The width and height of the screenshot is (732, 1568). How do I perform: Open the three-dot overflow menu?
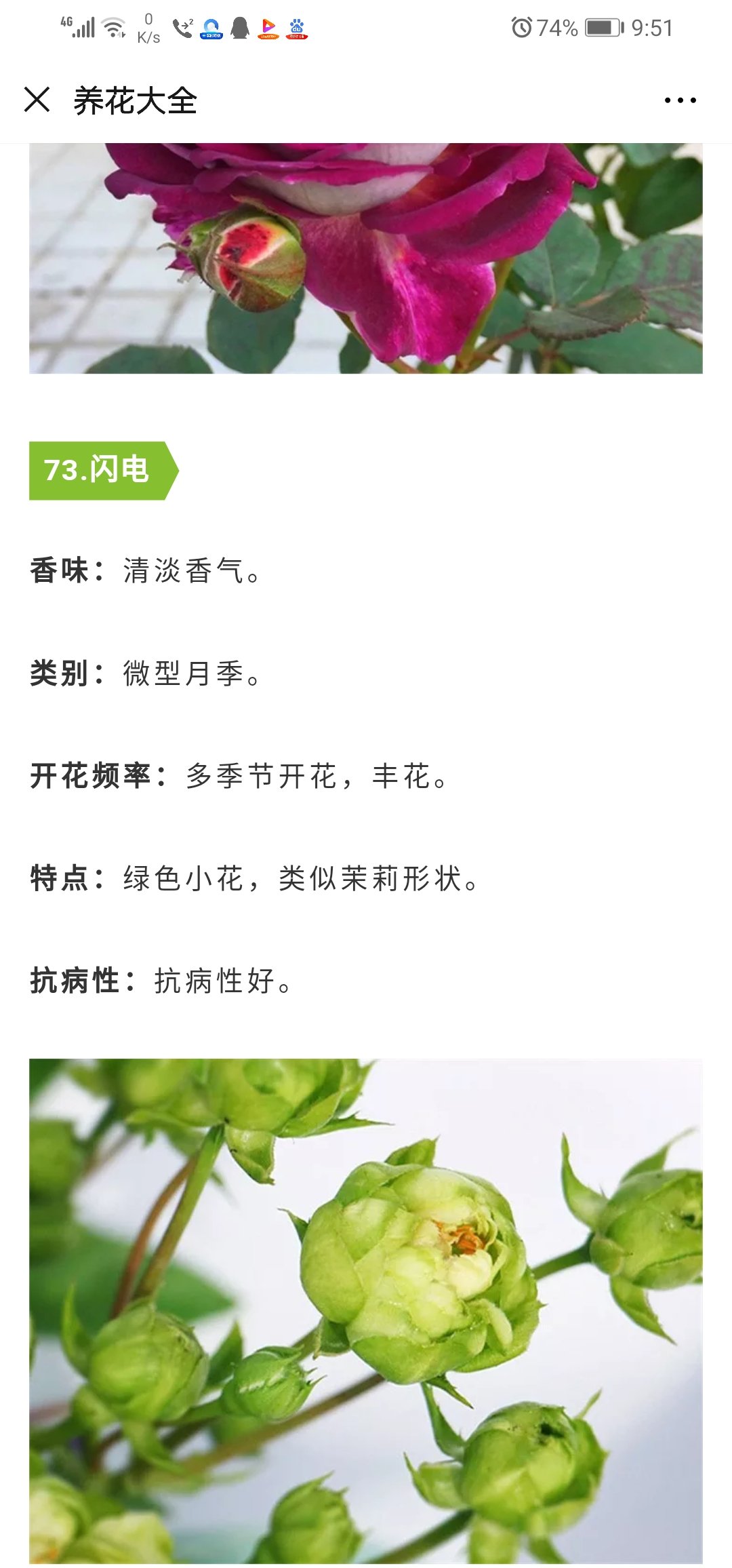(x=680, y=100)
